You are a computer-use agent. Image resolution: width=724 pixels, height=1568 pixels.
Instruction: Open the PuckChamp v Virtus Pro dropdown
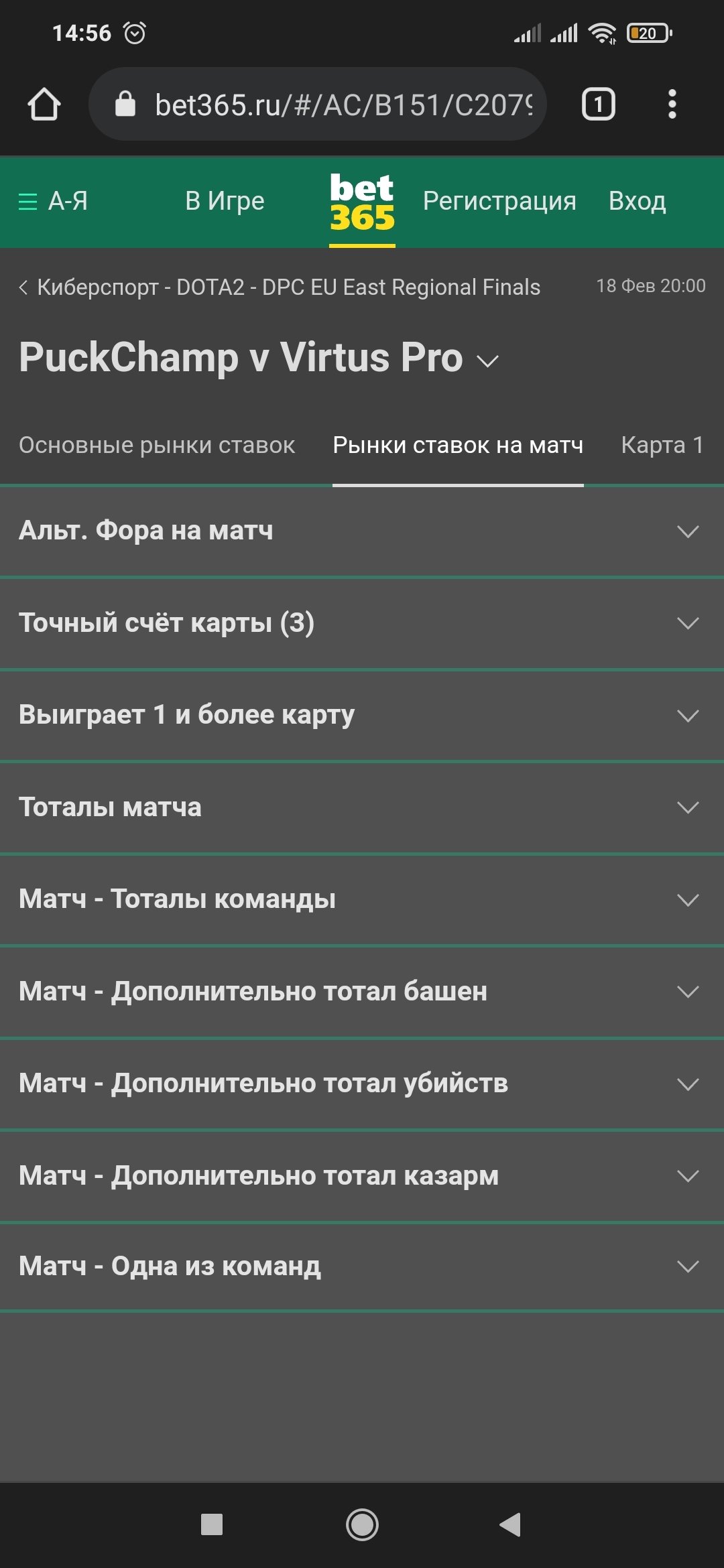point(487,361)
